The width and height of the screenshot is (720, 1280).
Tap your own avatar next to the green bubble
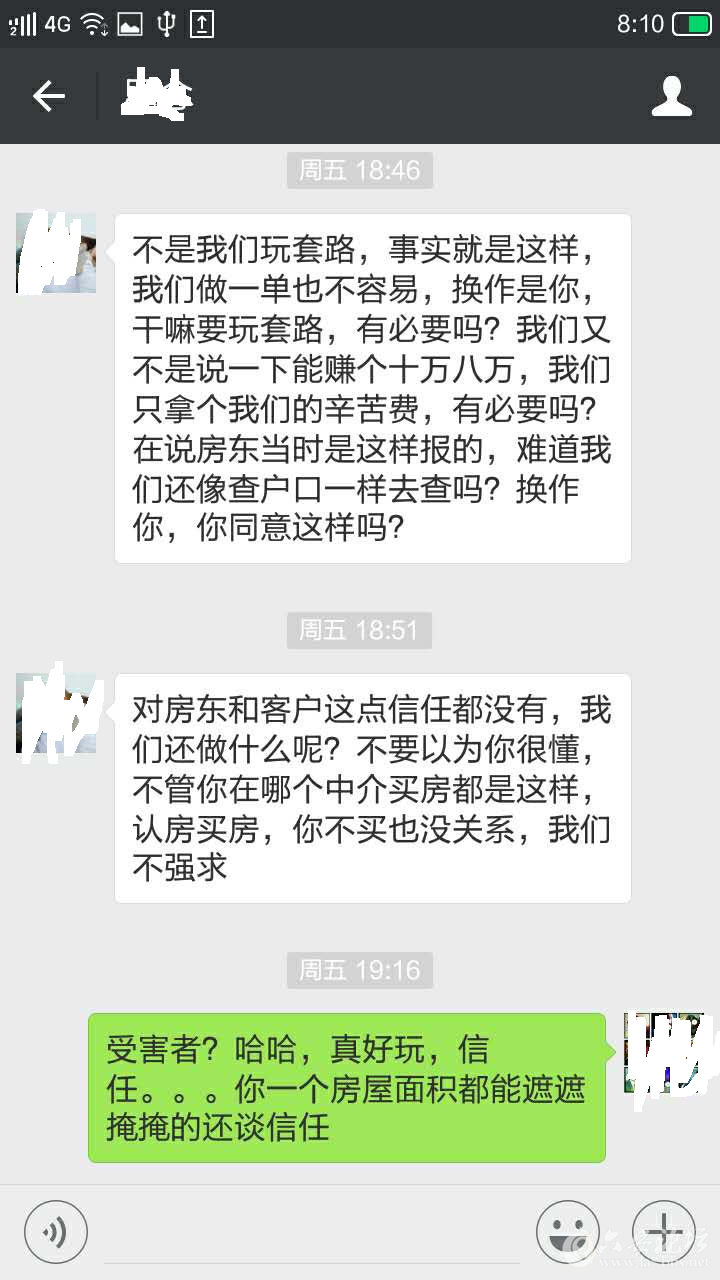[x=664, y=1053]
